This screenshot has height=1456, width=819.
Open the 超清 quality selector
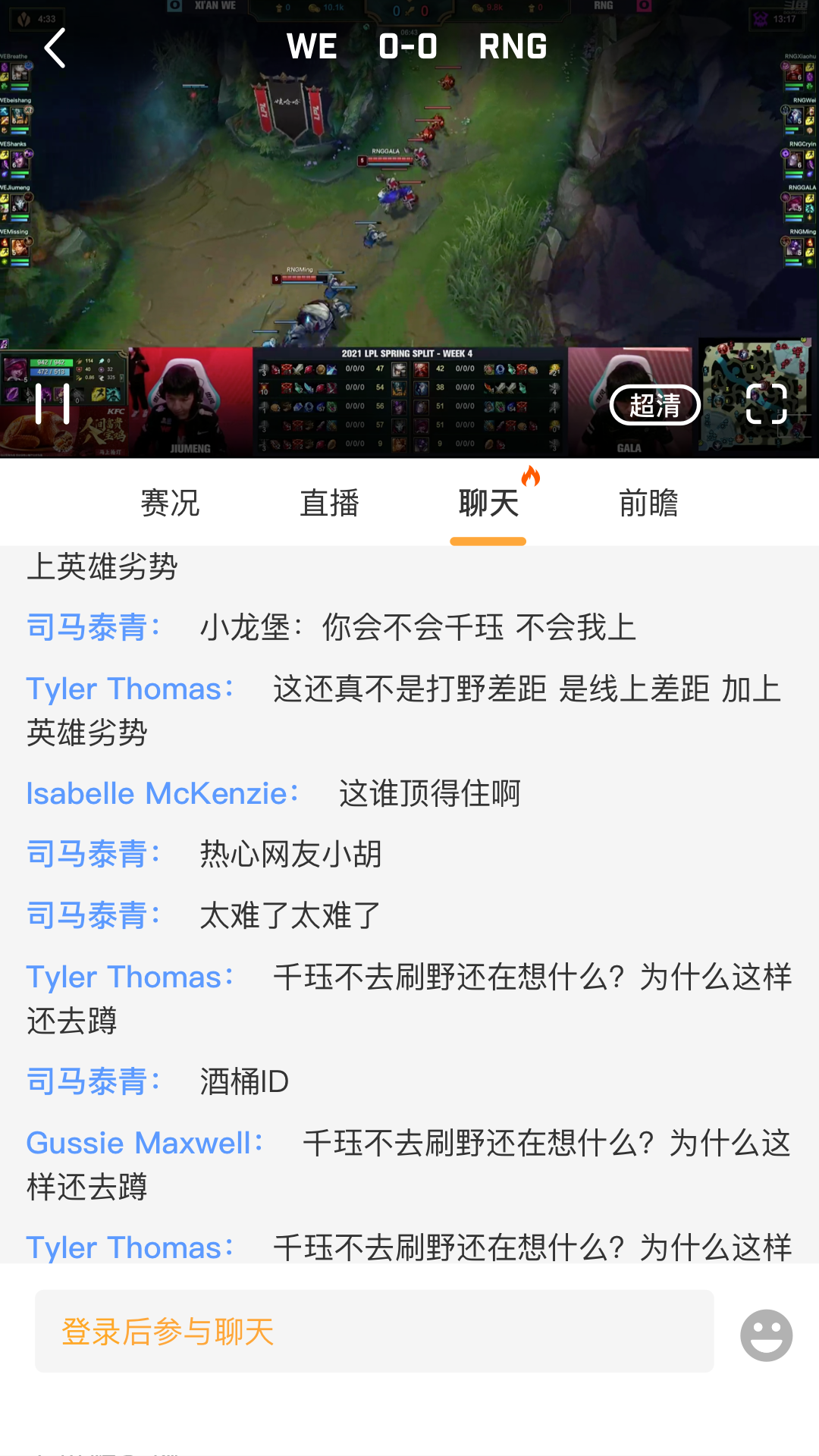click(655, 406)
